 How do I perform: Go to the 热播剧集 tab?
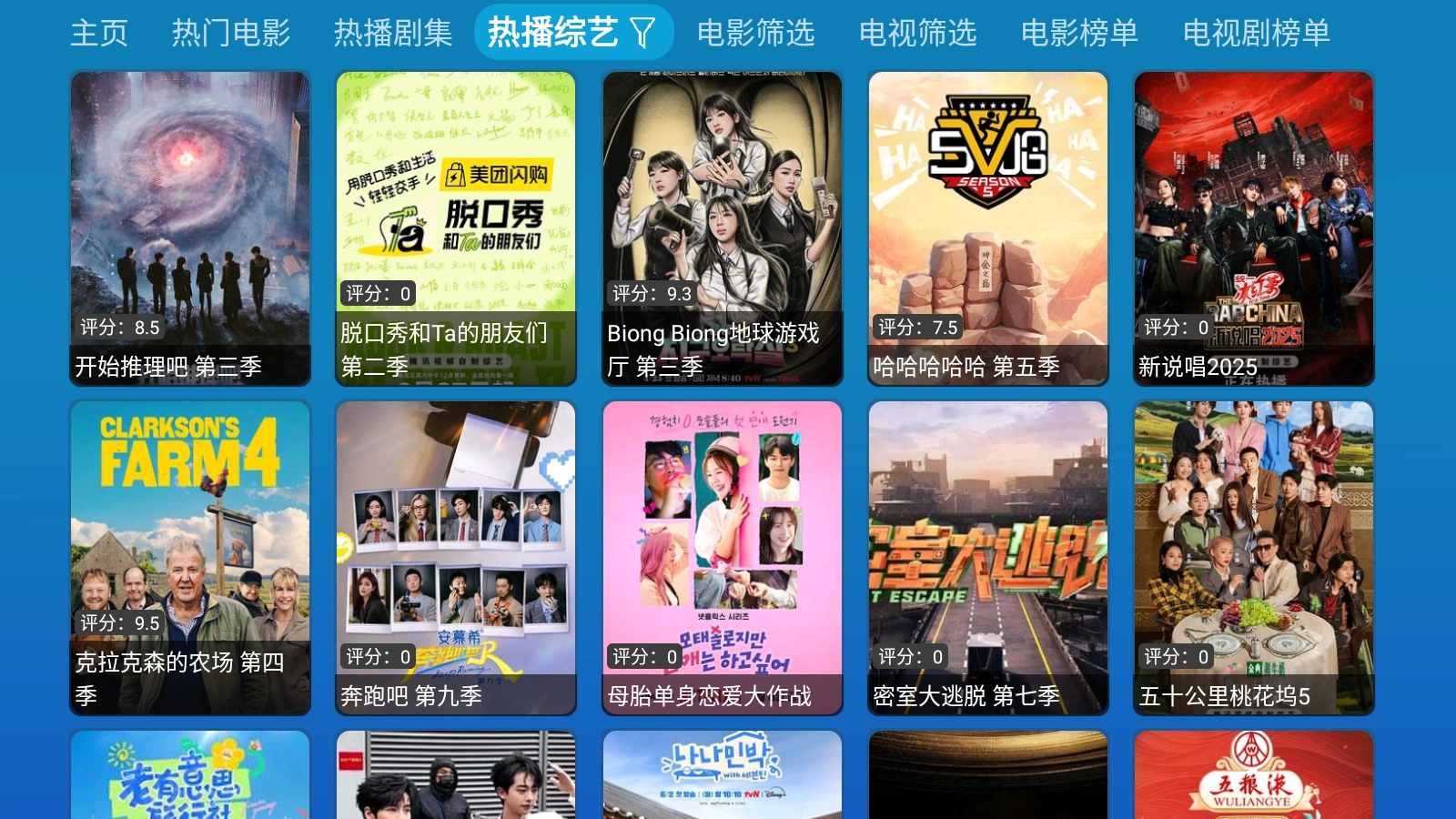393,33
